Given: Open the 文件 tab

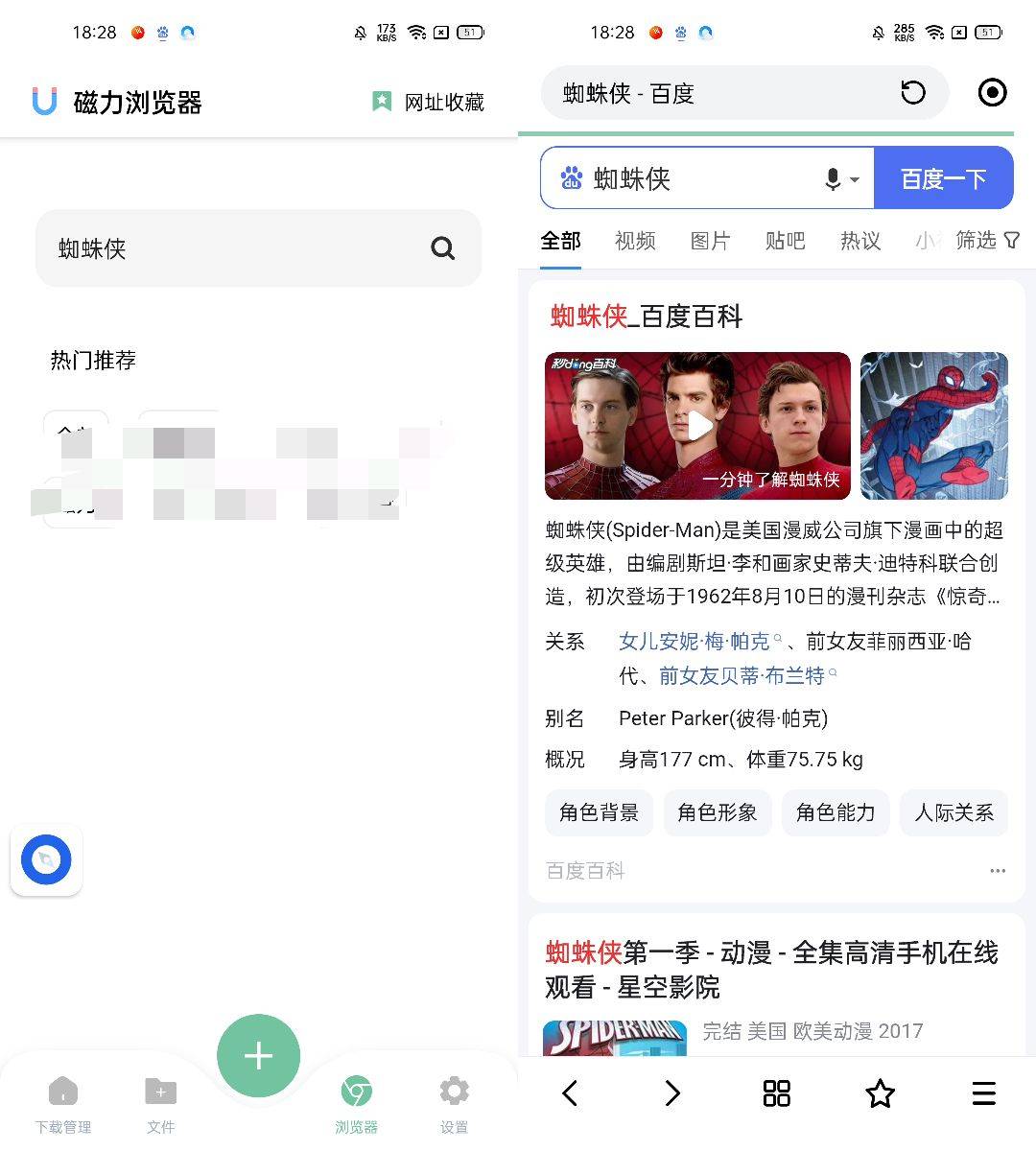Looking at the screenshot, I should click(x=160, y=1103).
